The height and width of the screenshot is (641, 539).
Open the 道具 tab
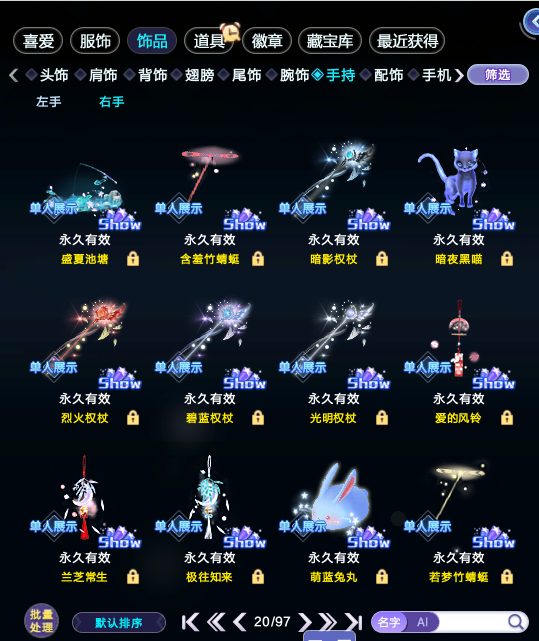209,41
